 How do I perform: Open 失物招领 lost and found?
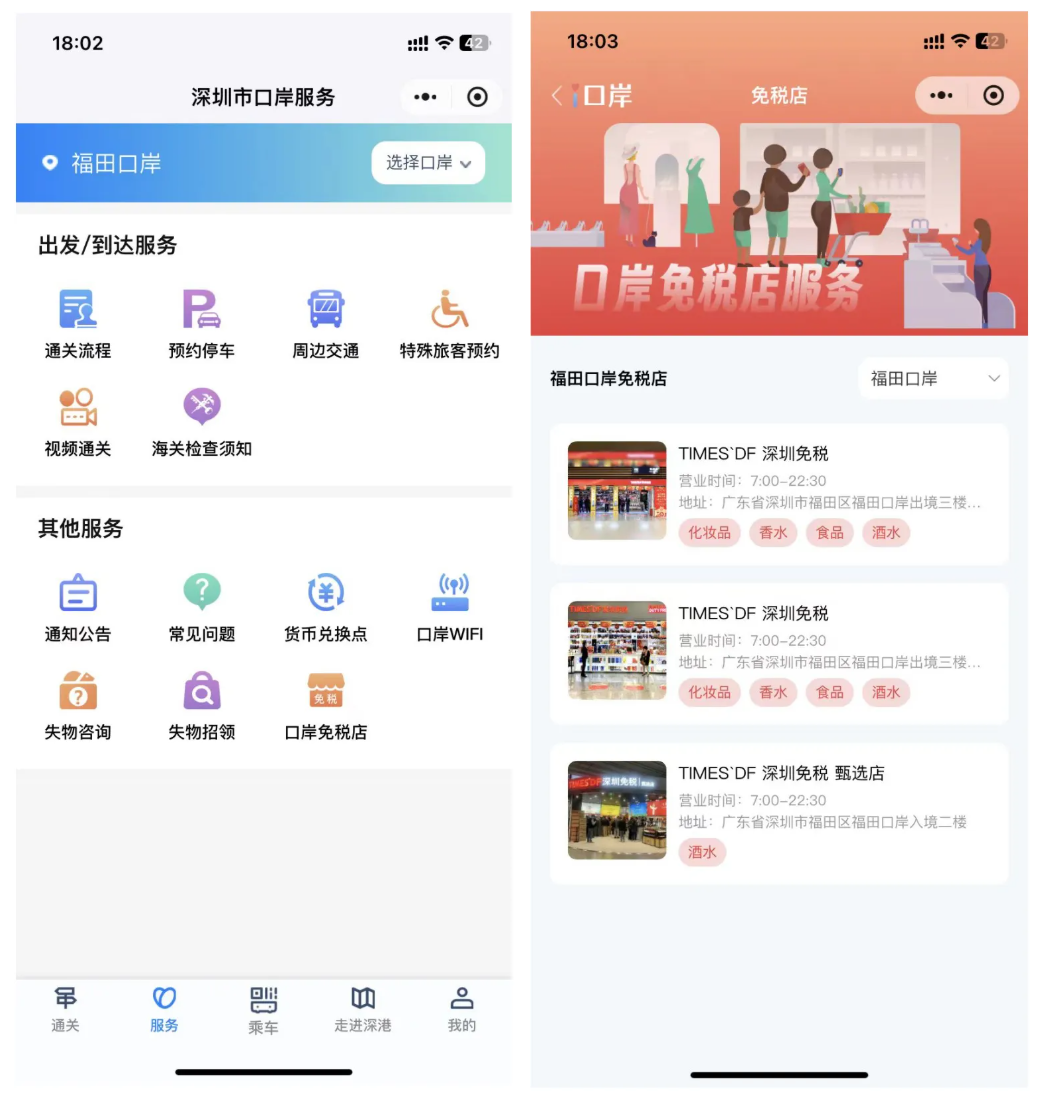coord(202,704)
